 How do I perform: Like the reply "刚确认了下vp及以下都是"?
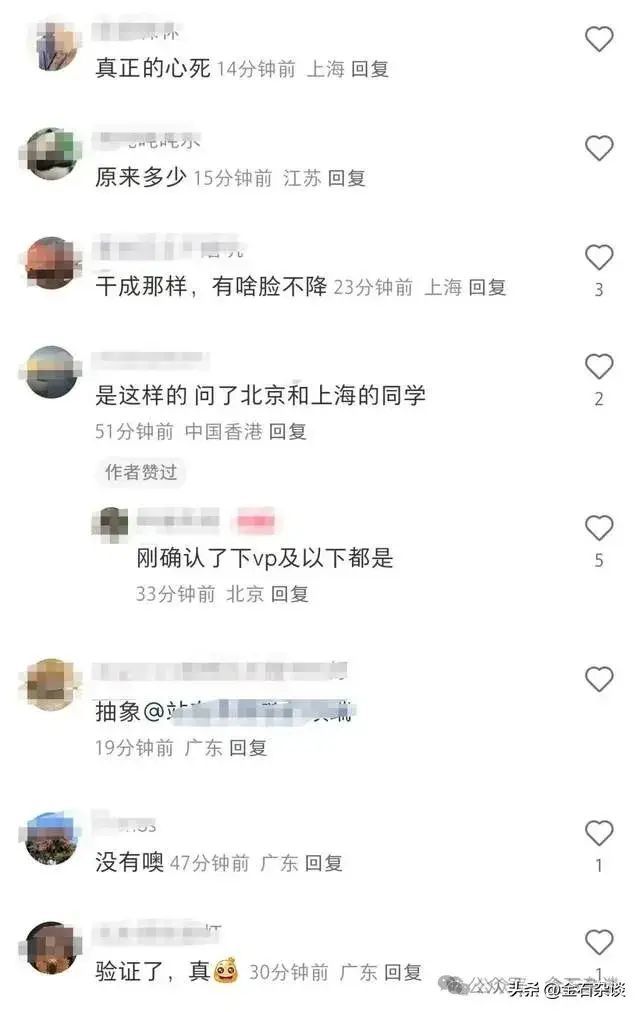(x=598, y=528)
